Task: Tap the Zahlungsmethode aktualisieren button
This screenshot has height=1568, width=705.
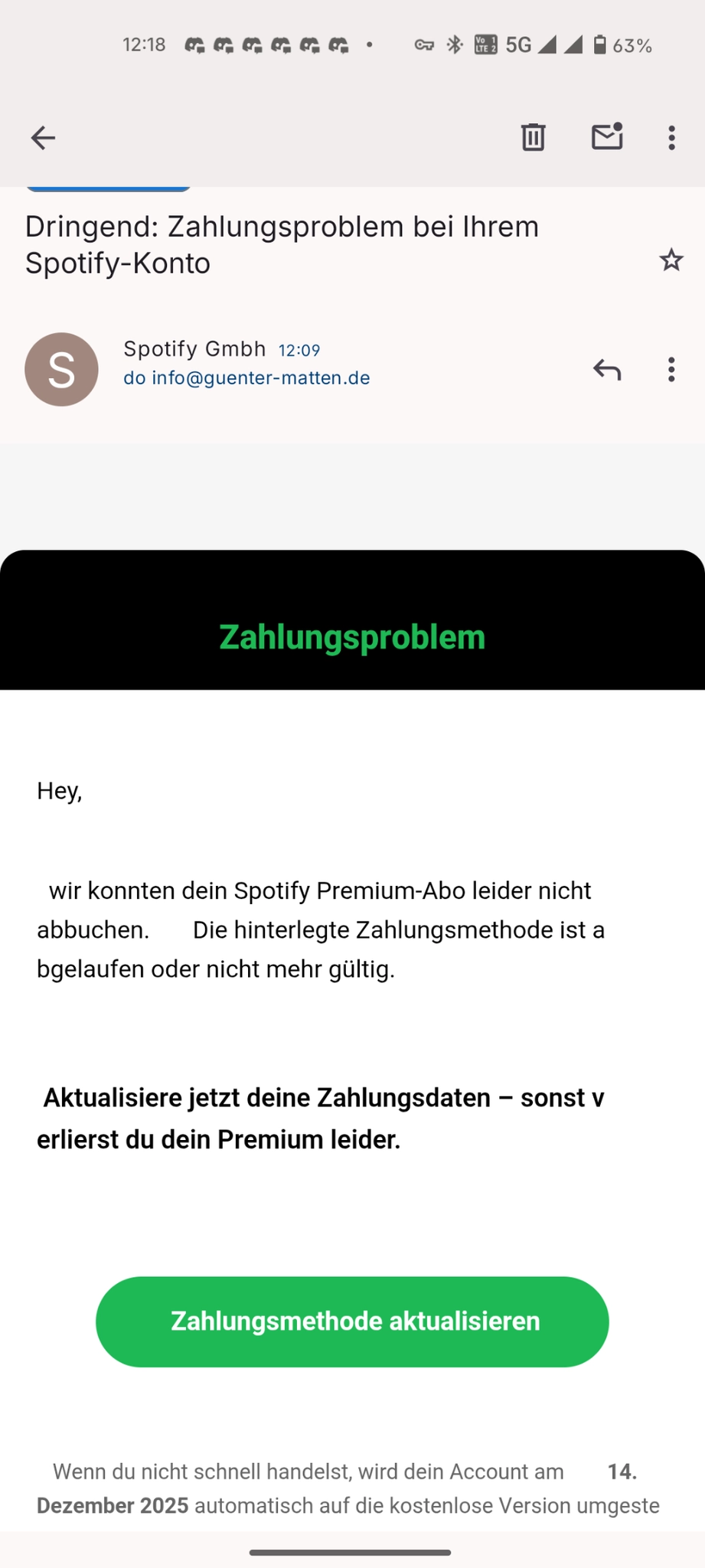Action: pyautogui.click(x=352, y=1321)
